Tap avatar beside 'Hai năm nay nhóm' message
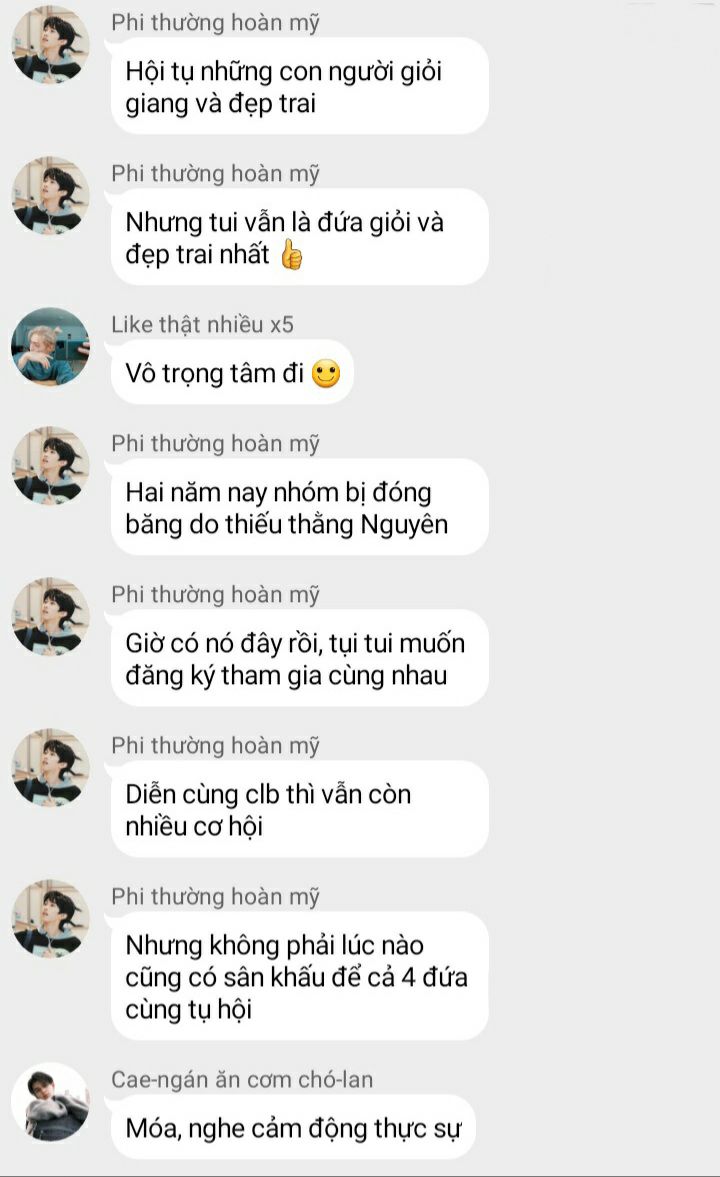The height and width of the screenshot is (1177, 720). pyautogui.click(x=50, y=466)
